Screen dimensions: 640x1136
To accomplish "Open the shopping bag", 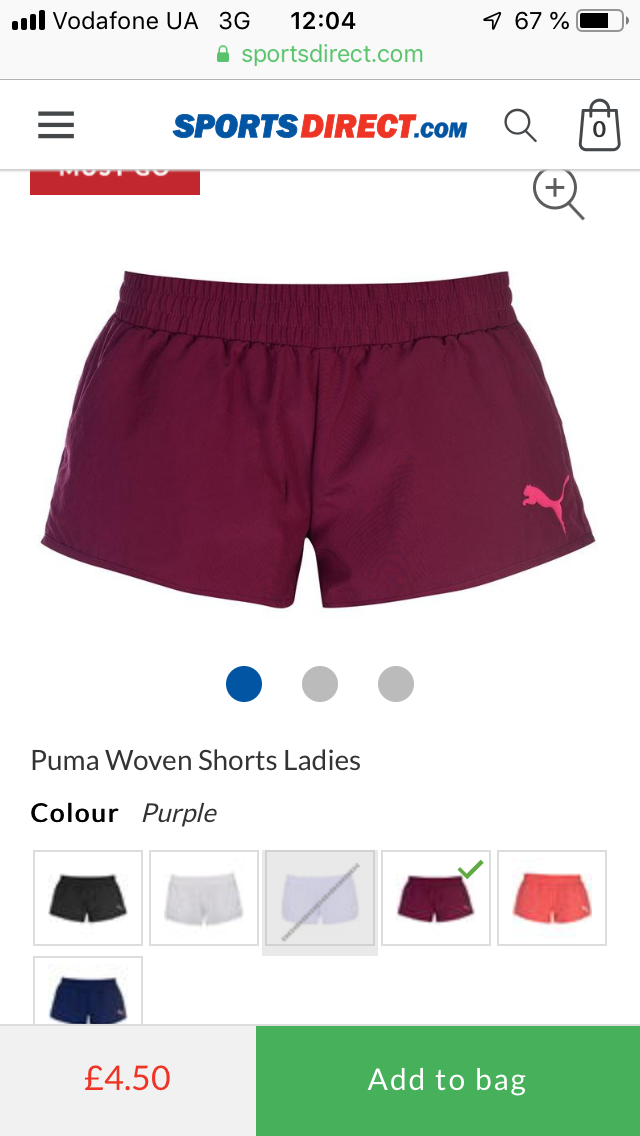I will (x=599, y=126).
